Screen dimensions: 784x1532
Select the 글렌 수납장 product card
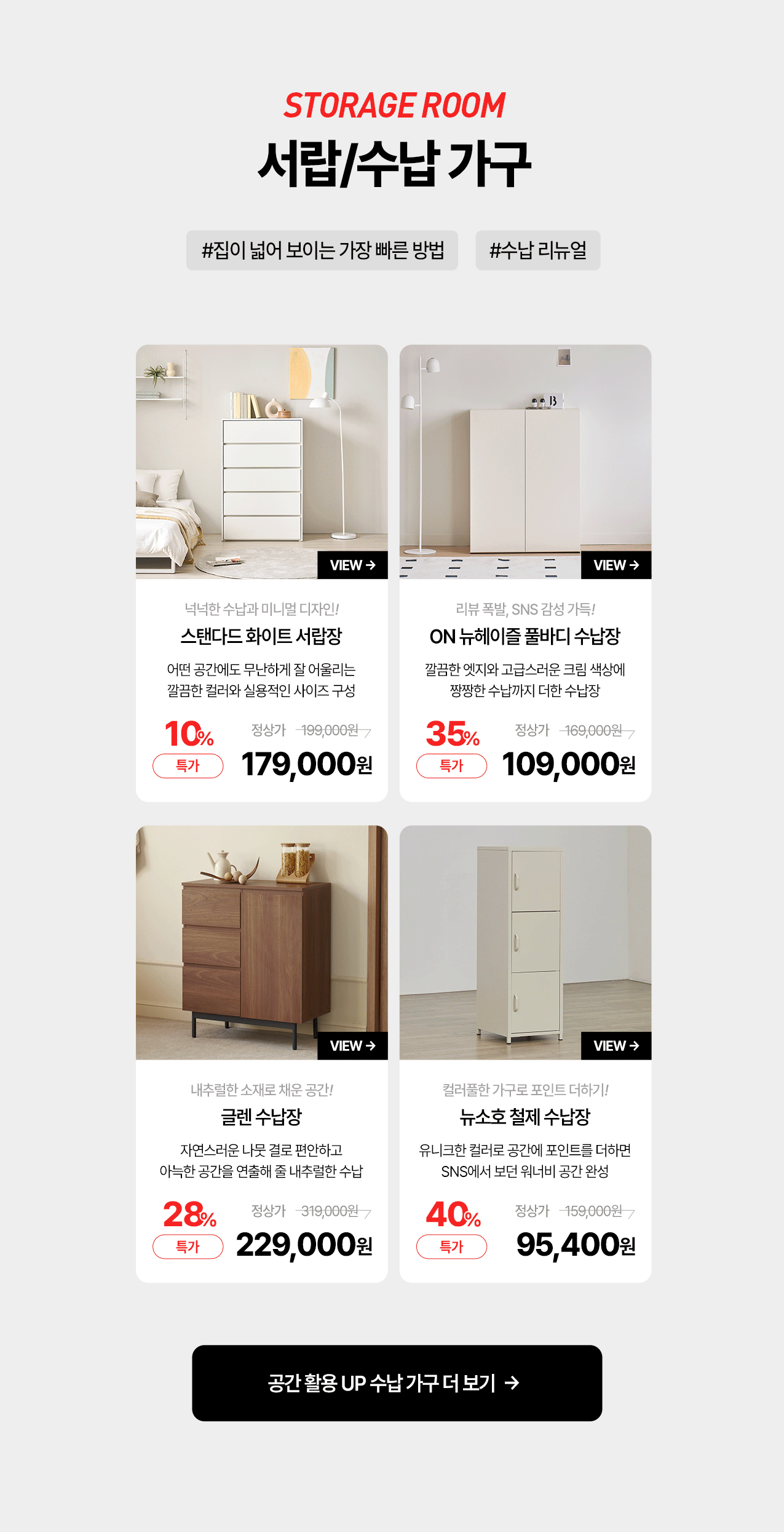[261, 1117]
